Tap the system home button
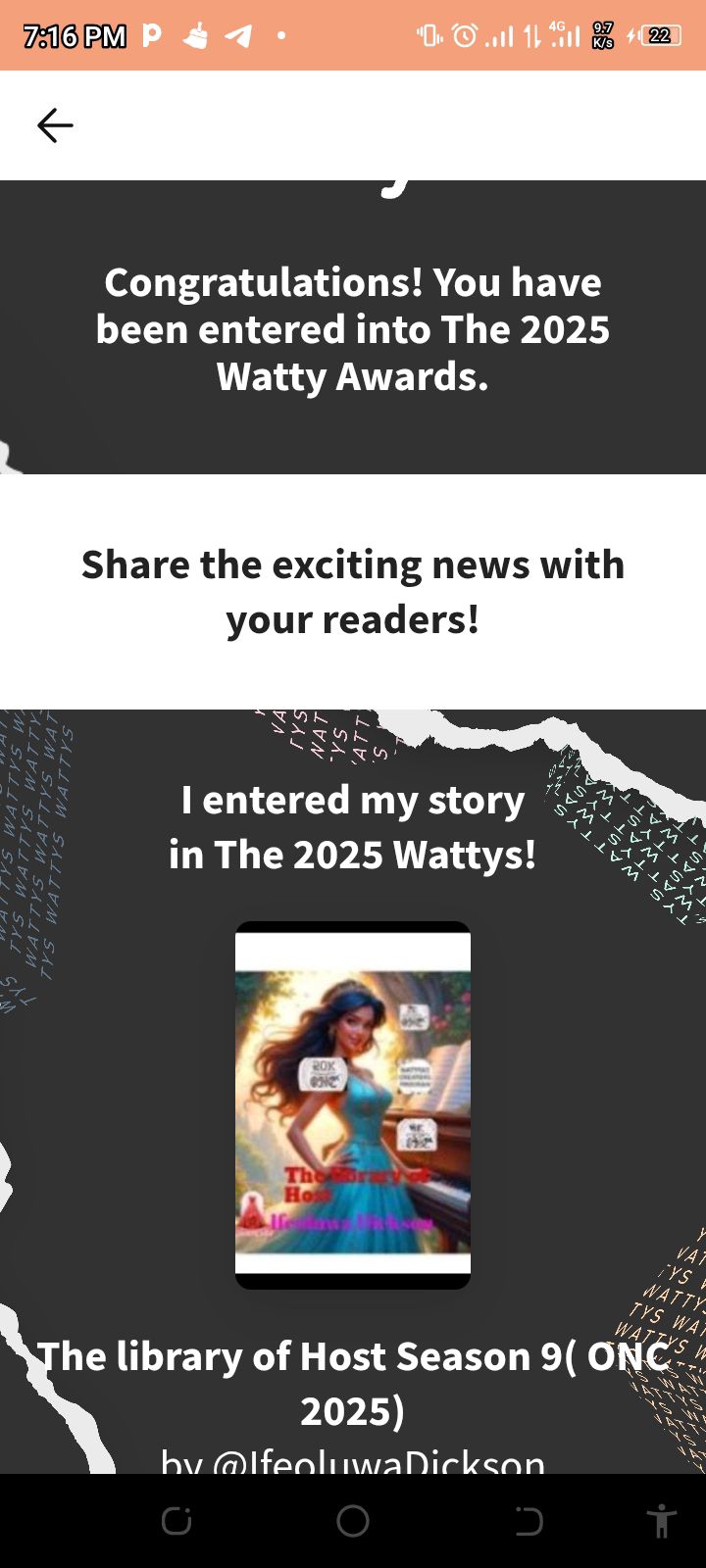Image resolution: width=706 pixels, height=1568 pixels. pos(353,1521)
